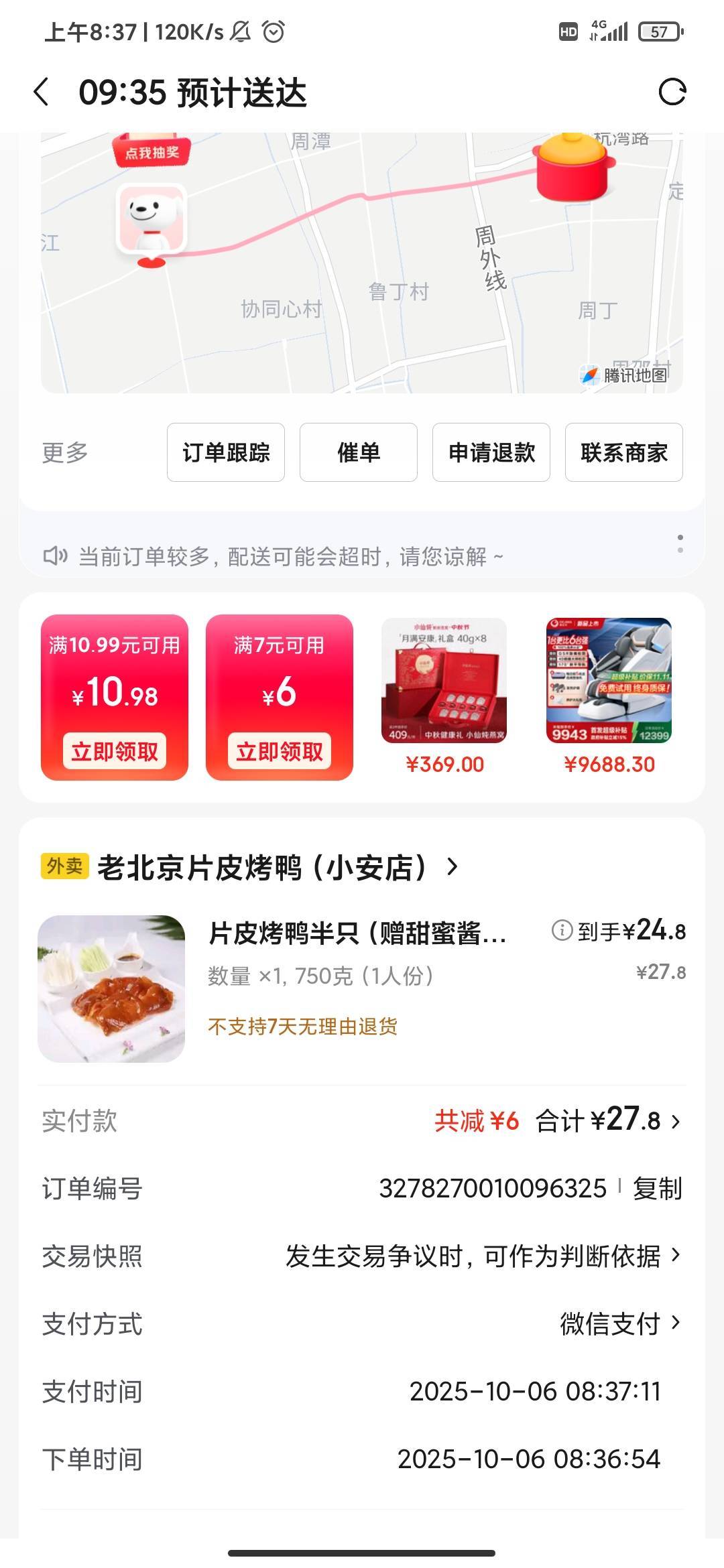Select 申请退款 to request refund
The image size is (724, 1568).
(491, 452)
